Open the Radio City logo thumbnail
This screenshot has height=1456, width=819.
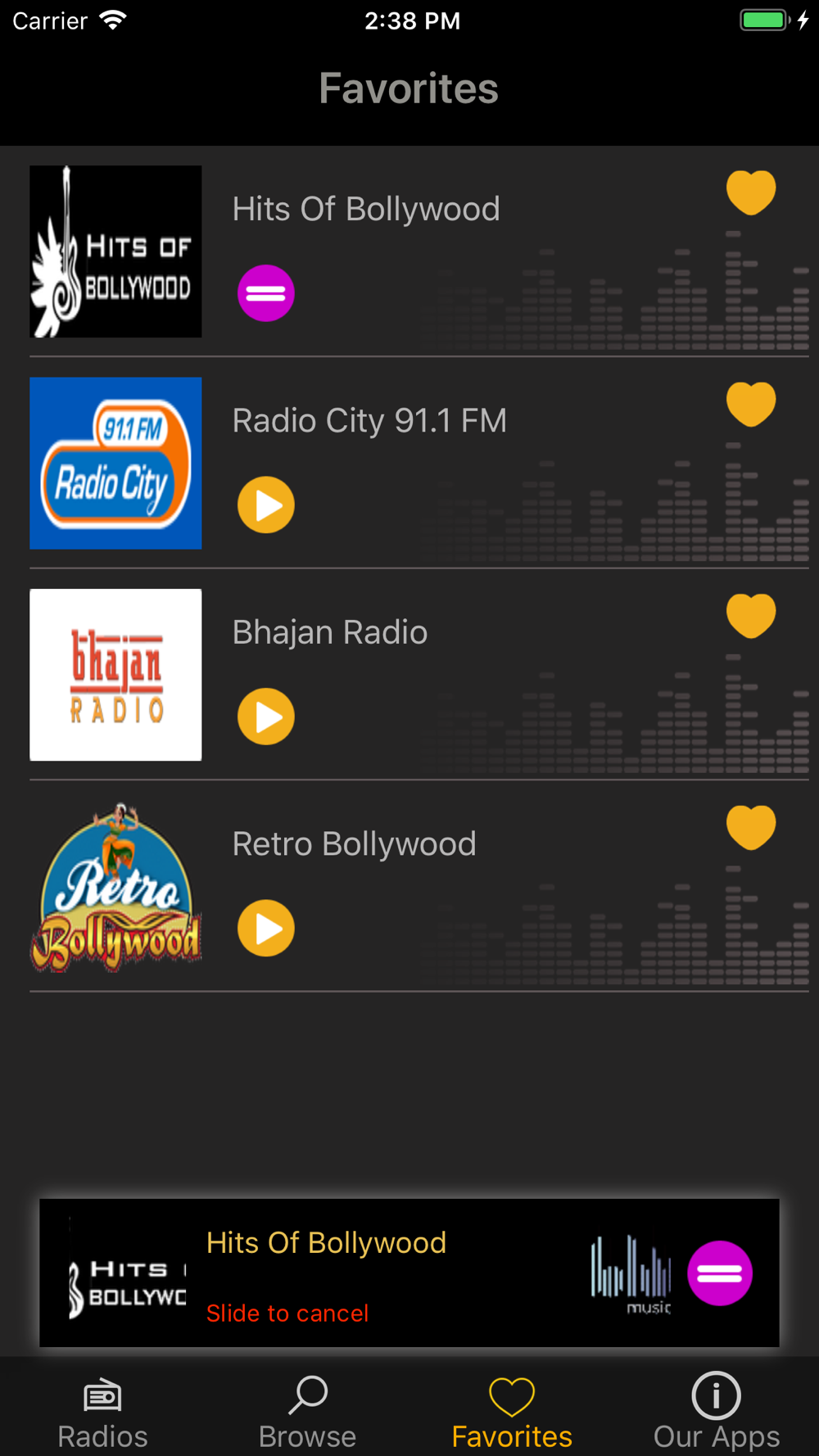115,463
